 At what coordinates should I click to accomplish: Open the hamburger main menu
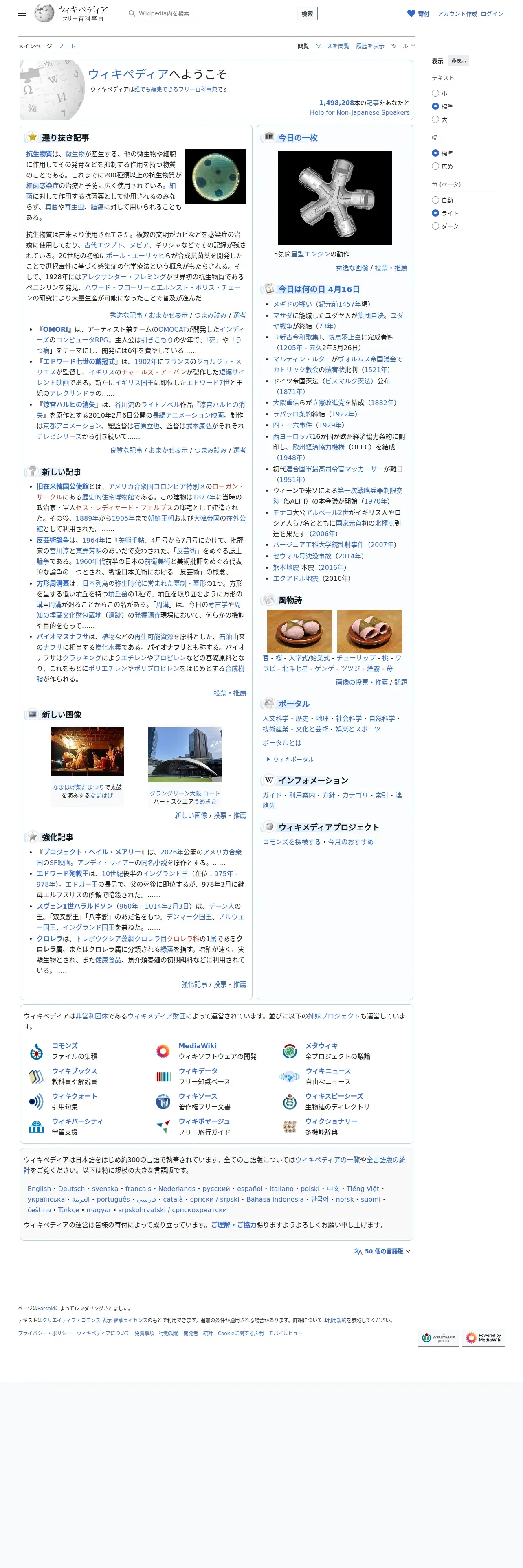click(22, 13)
